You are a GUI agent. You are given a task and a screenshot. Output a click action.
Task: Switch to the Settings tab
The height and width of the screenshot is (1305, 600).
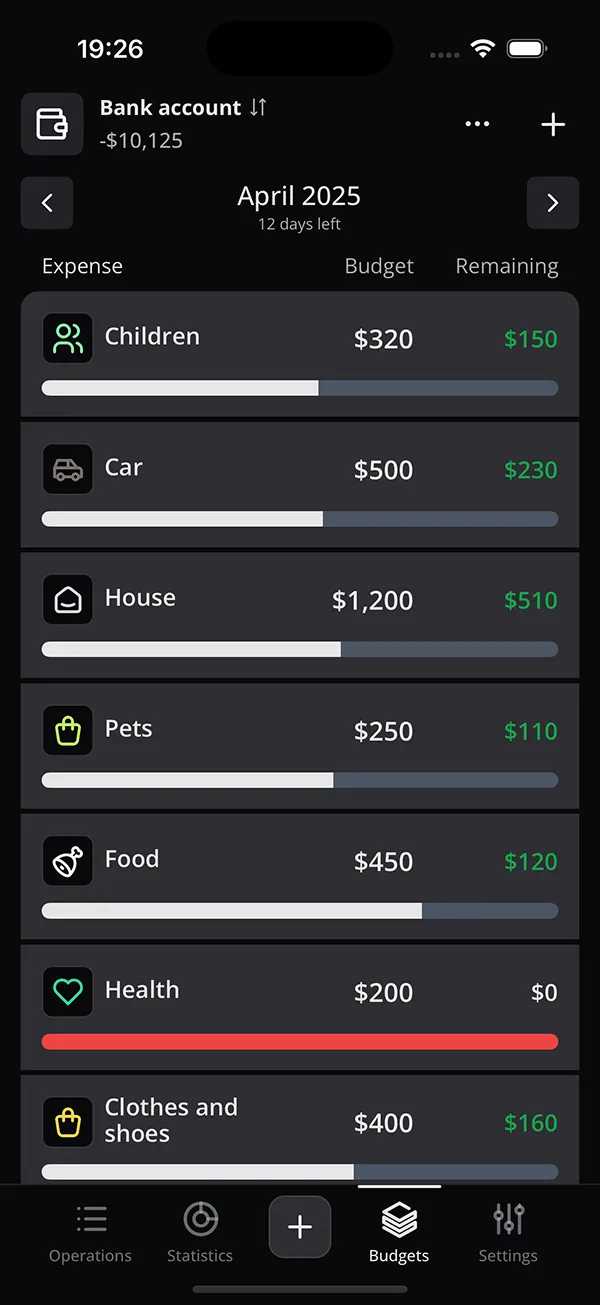(508, 1233)
